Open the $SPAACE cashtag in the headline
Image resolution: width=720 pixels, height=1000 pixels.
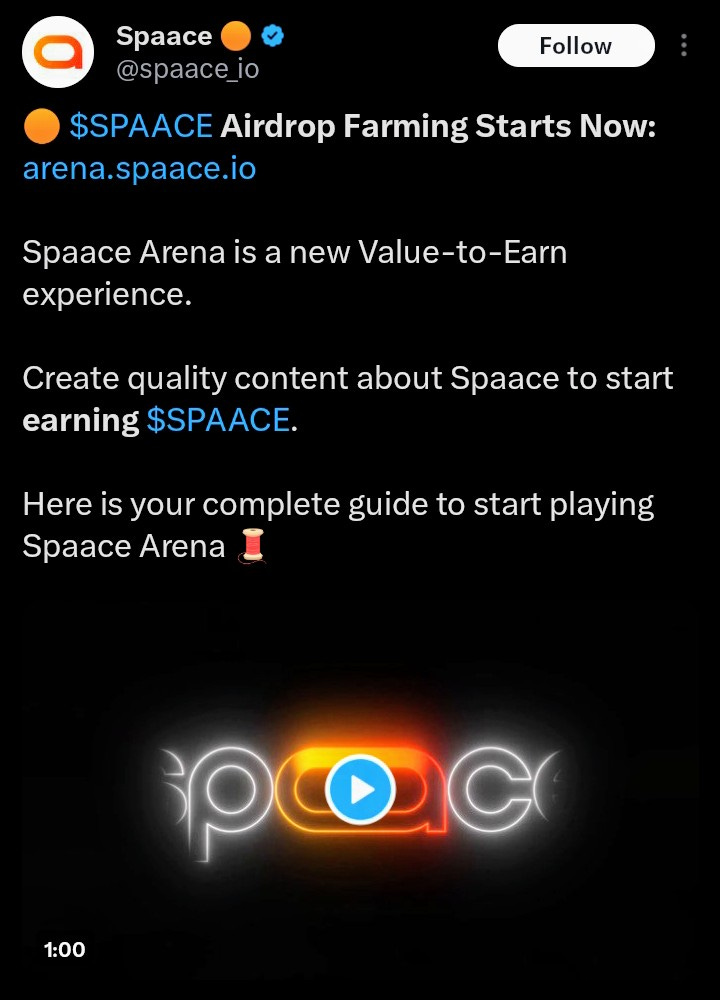click(141, 127)
